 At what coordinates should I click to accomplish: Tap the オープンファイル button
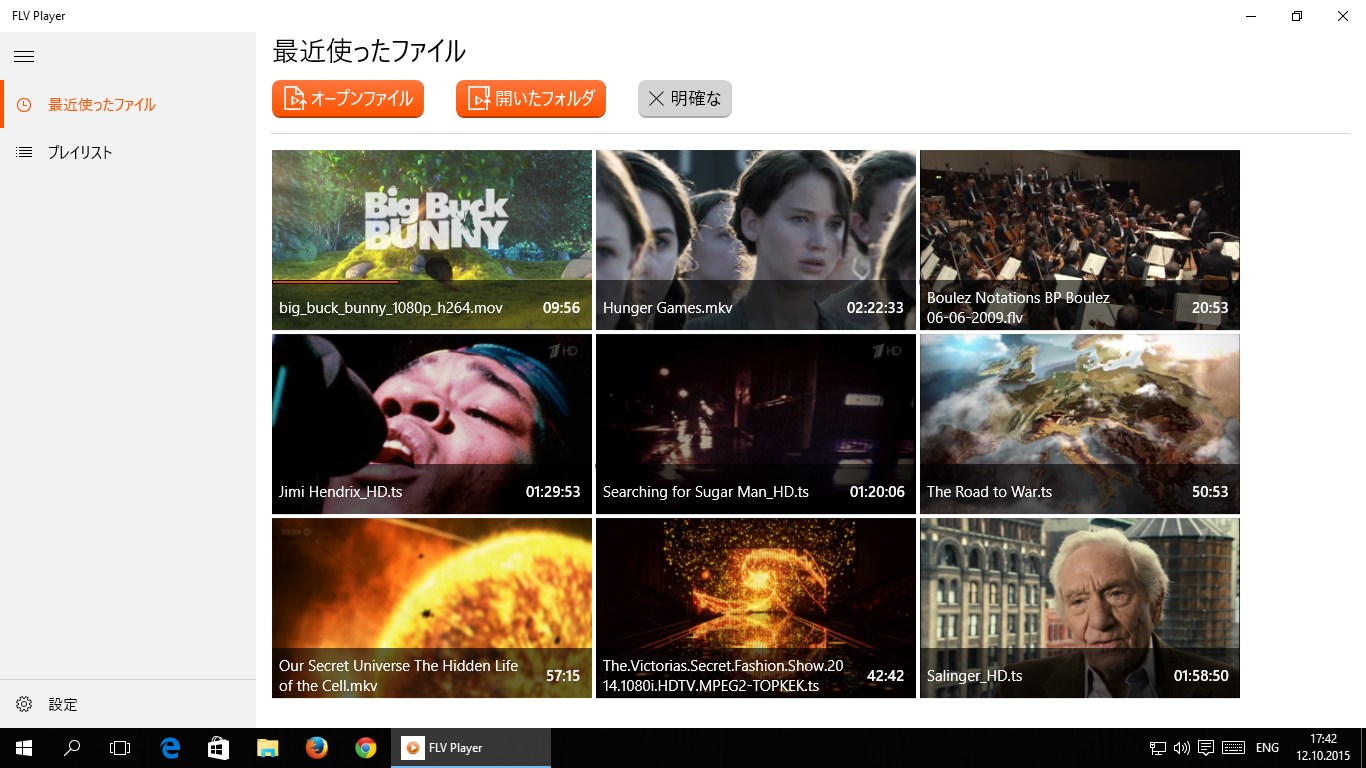pos(348,98)
